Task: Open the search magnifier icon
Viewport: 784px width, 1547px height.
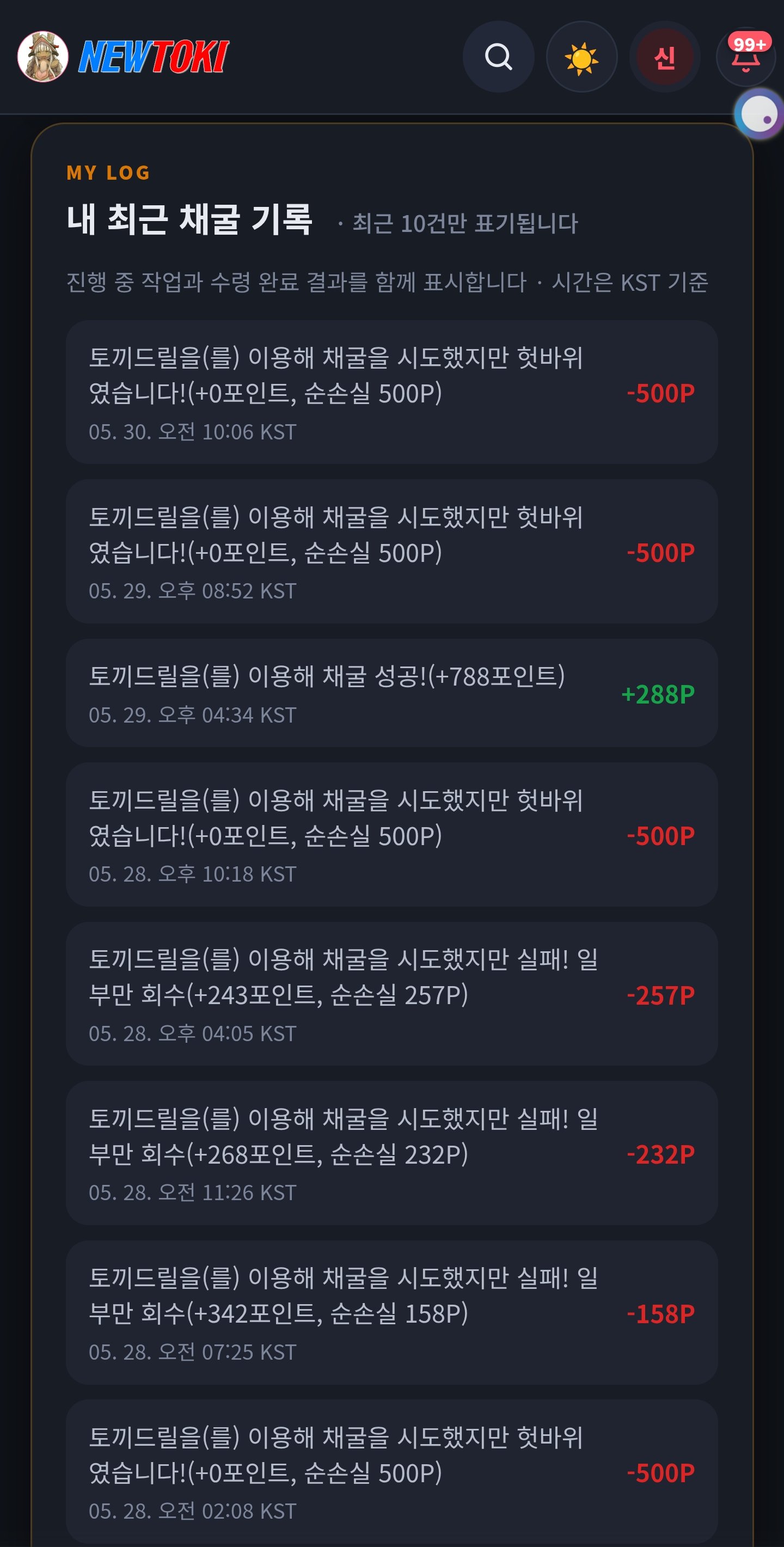Action: point(498,57)
